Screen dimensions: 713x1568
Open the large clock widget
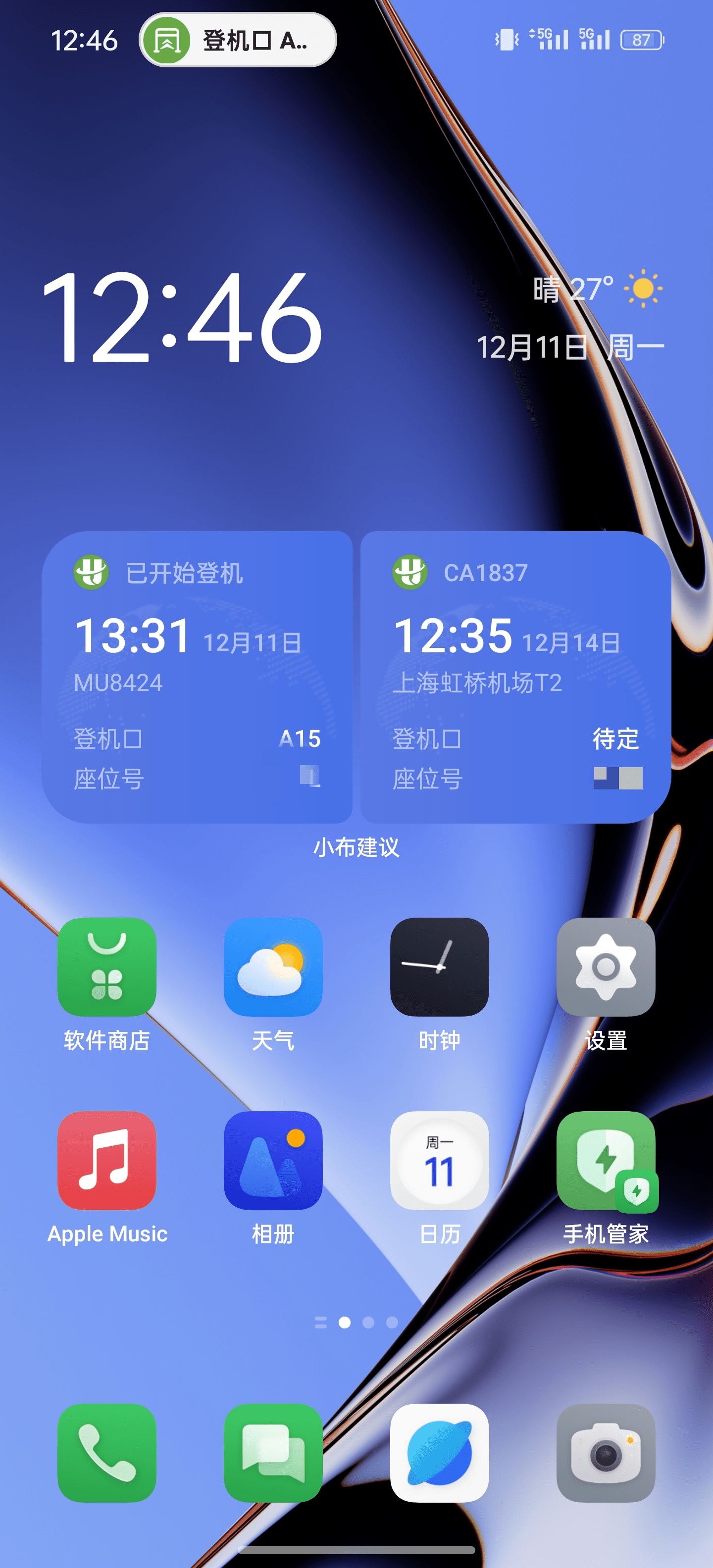(183, 317)
